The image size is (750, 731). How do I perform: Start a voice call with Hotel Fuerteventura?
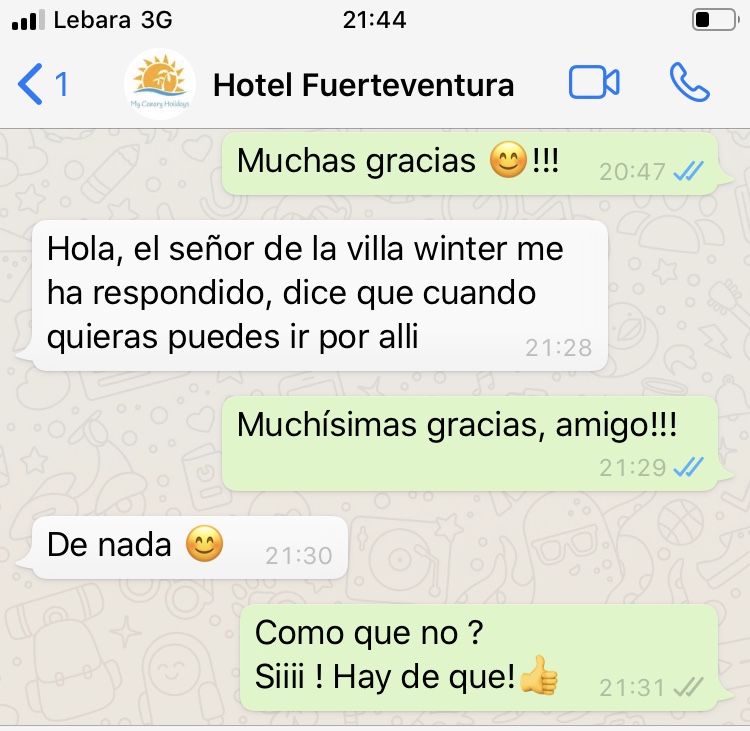[689, 84]
